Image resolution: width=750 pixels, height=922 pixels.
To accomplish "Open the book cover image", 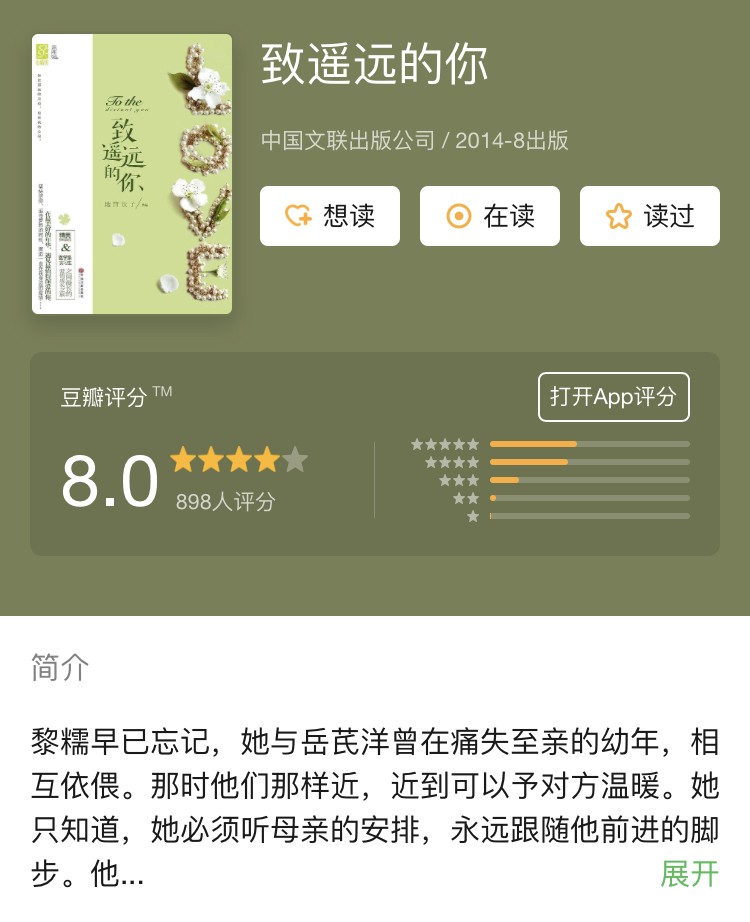I will (x=132, y=174).
